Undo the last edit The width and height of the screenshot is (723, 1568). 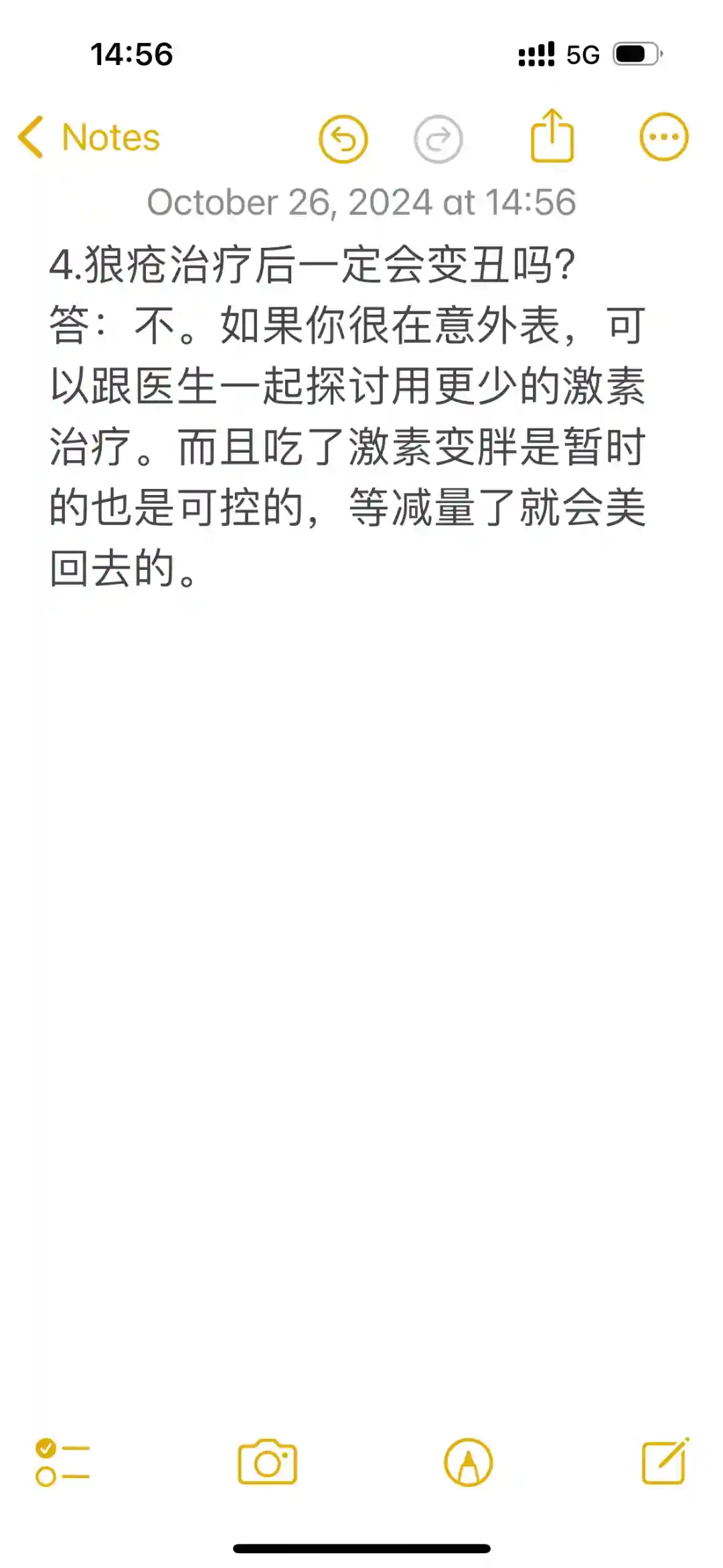(343, 139)
